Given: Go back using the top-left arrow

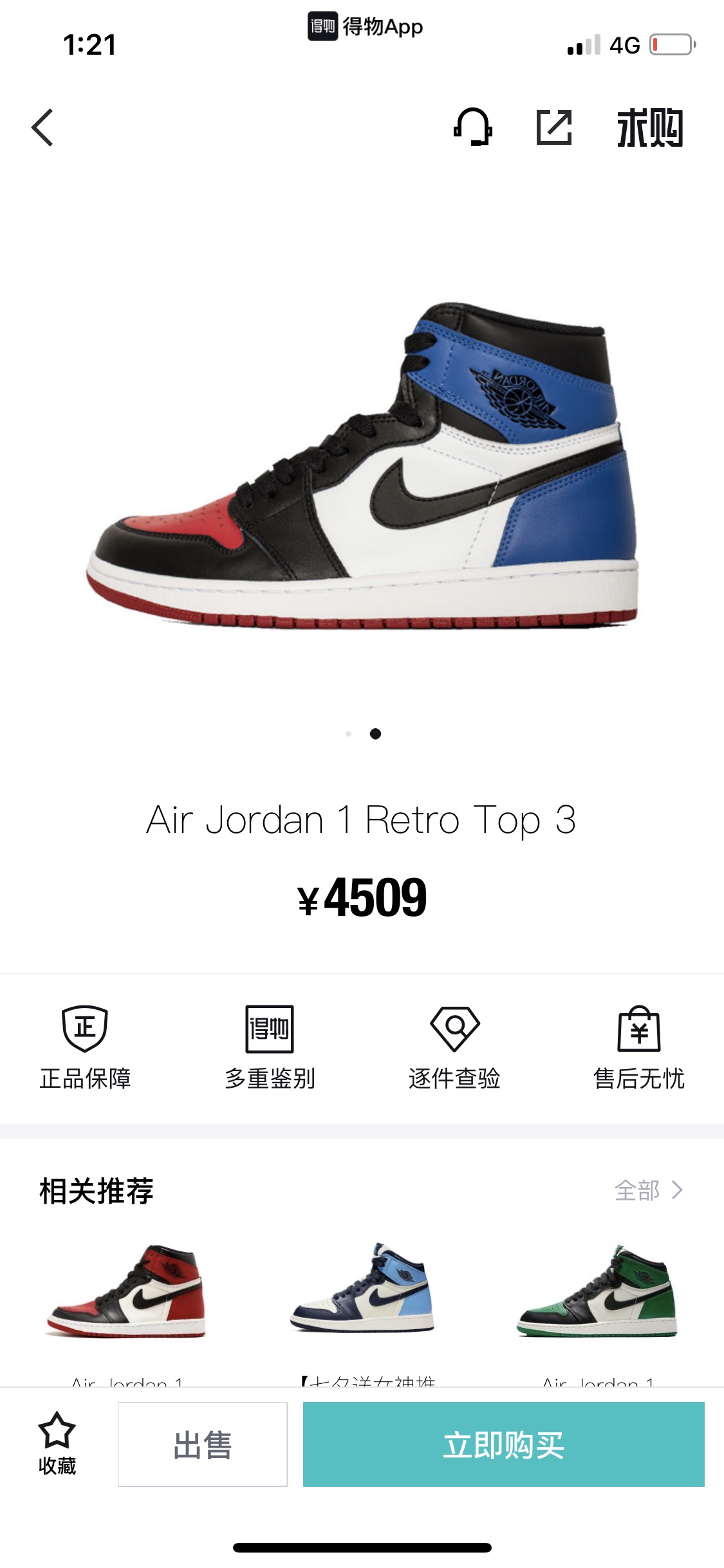Looking at the screenshot, I should 42,127.
